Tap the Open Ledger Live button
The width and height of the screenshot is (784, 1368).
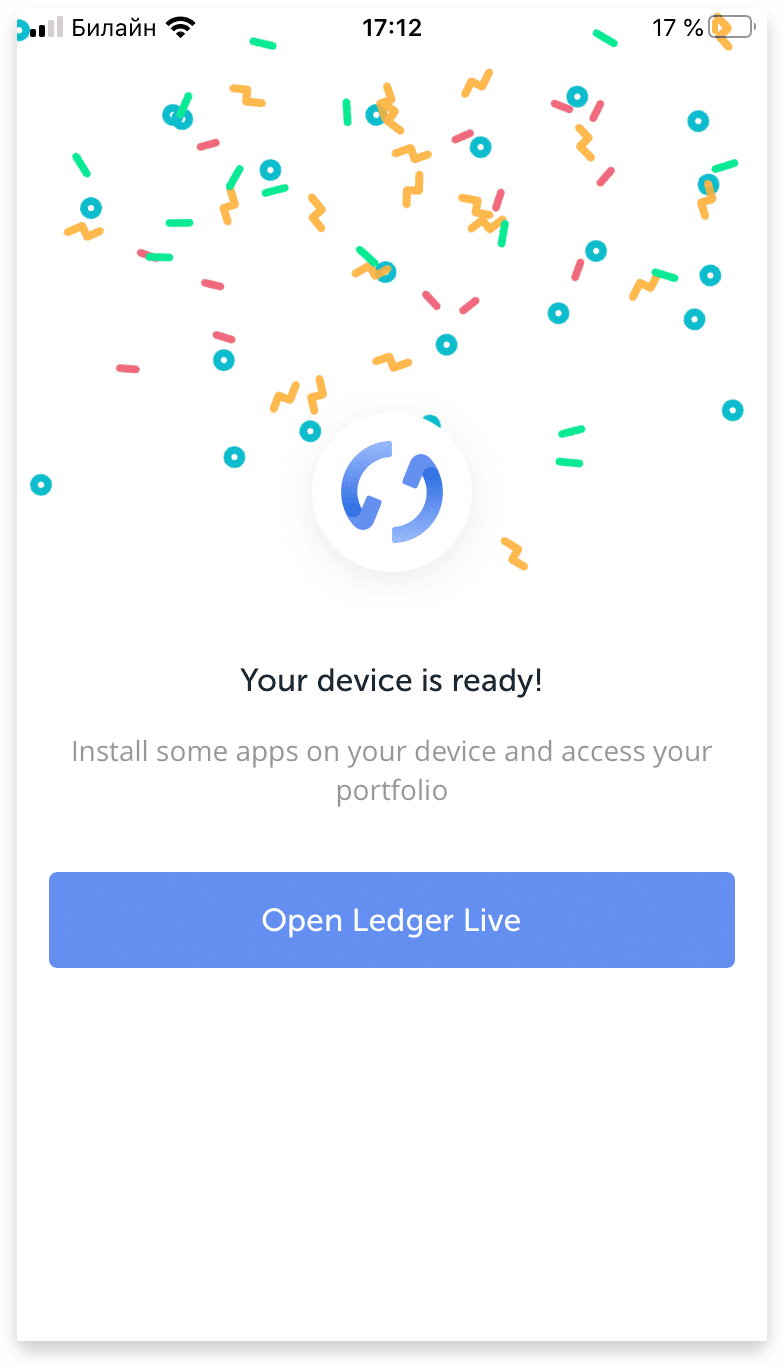click(392, 920)
